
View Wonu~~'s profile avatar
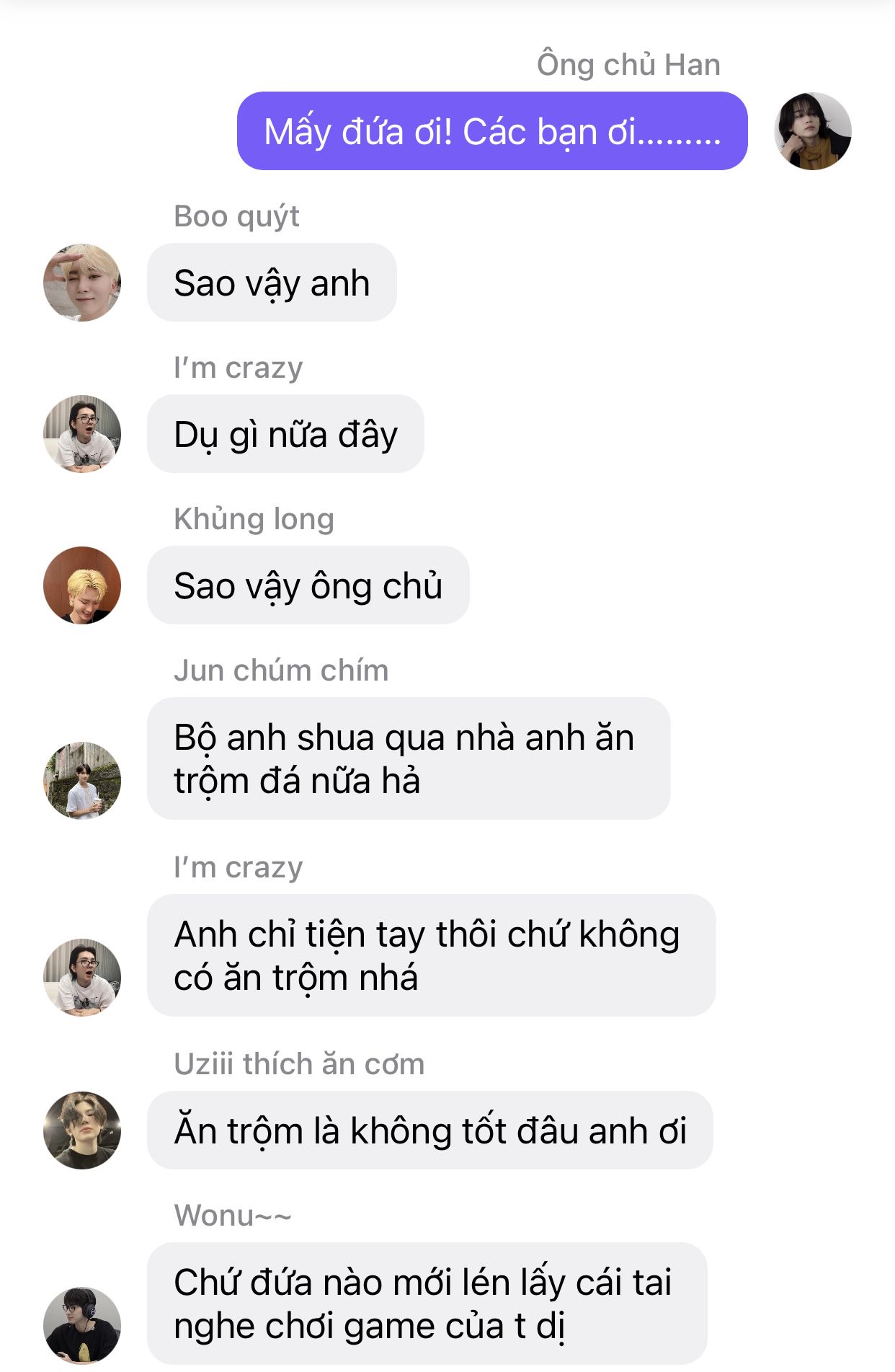click(82, 1325)
